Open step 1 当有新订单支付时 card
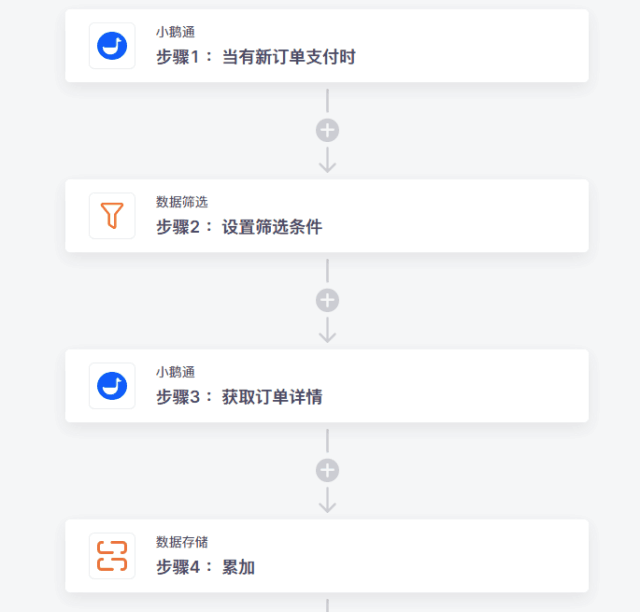Viewport: 640px width, 612px height. coord(326,46)
